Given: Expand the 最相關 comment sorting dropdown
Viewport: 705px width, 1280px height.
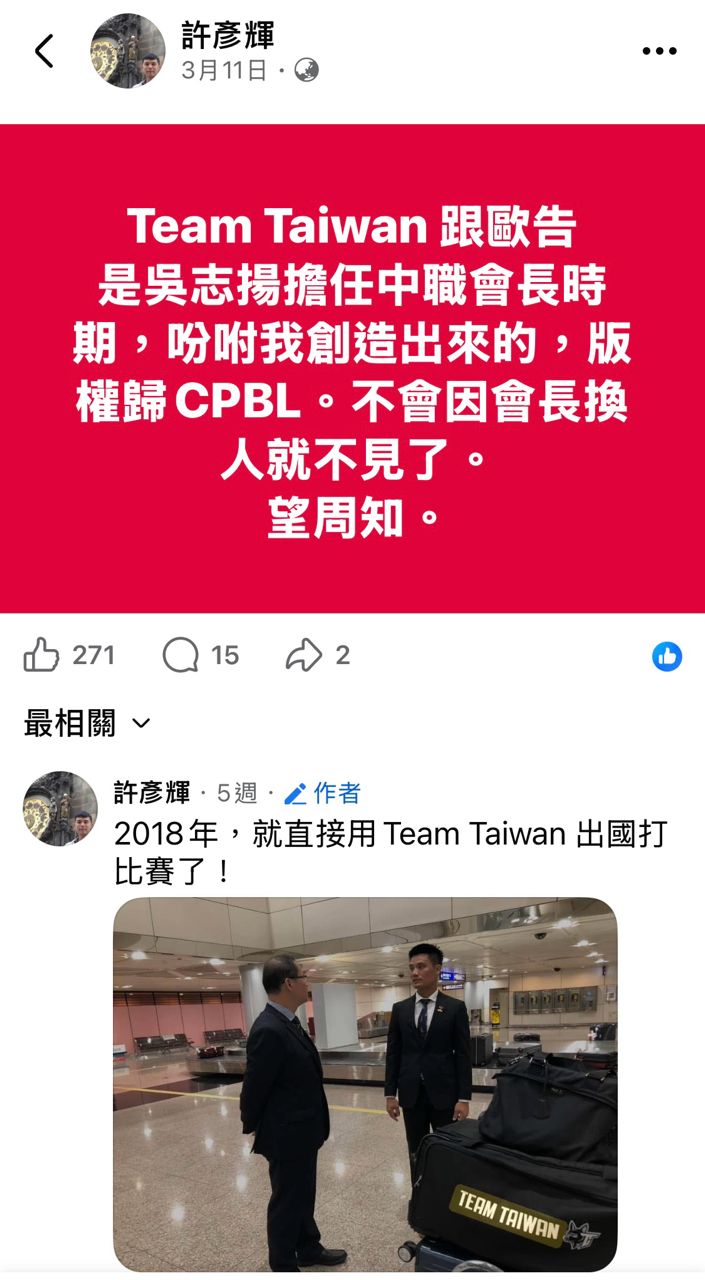Looking at the screenshot, I should tap(87, 723).
